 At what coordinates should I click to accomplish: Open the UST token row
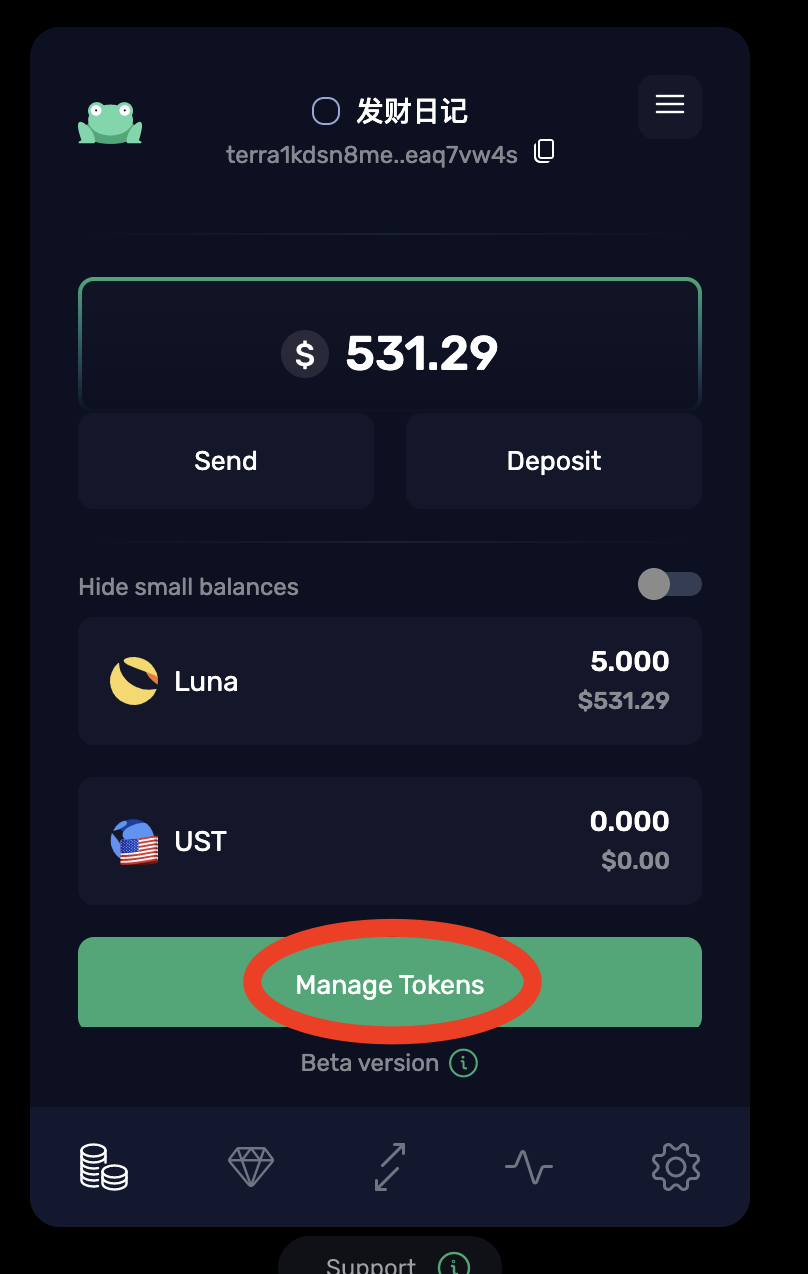click(x=389, y=841)
